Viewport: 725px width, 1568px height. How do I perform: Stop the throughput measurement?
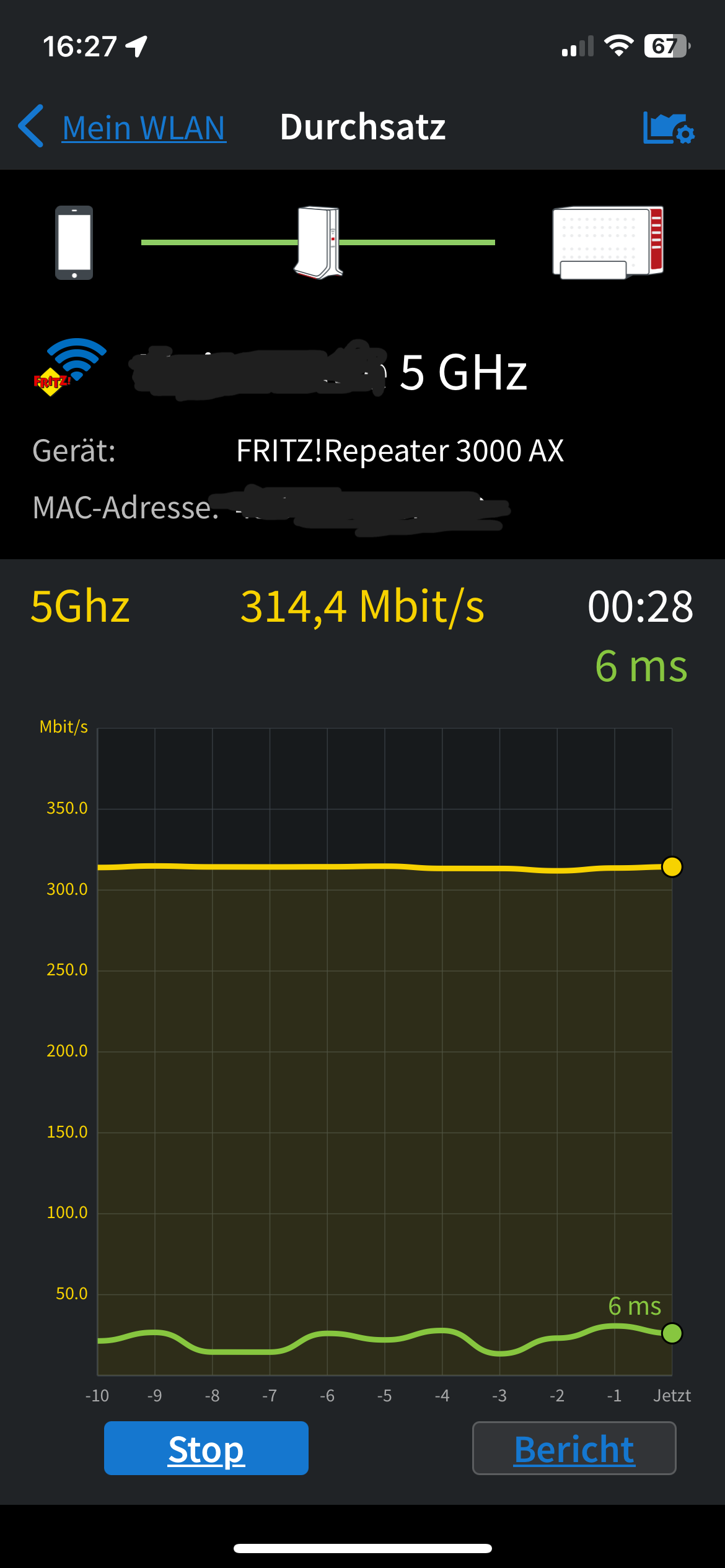coord(206,1448)
